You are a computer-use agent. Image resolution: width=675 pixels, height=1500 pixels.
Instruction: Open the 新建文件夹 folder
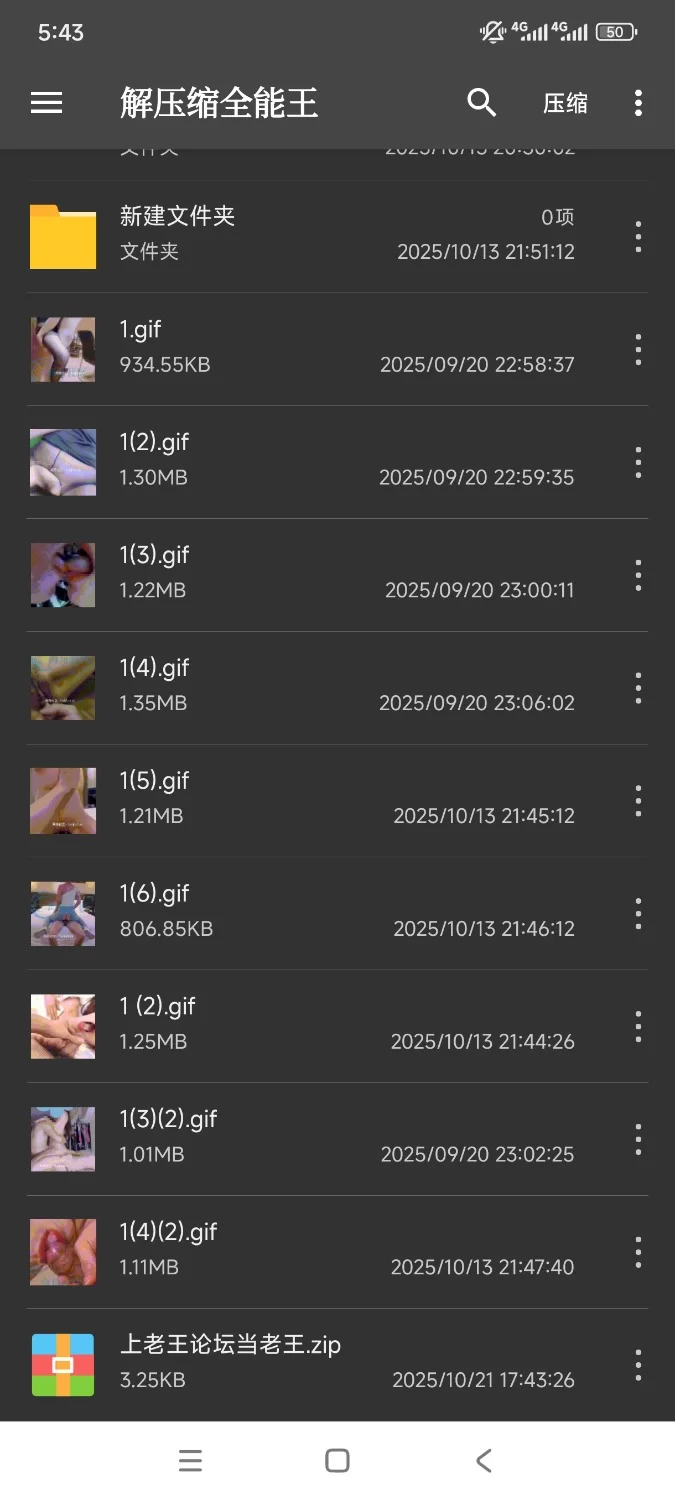pos(300,235)
